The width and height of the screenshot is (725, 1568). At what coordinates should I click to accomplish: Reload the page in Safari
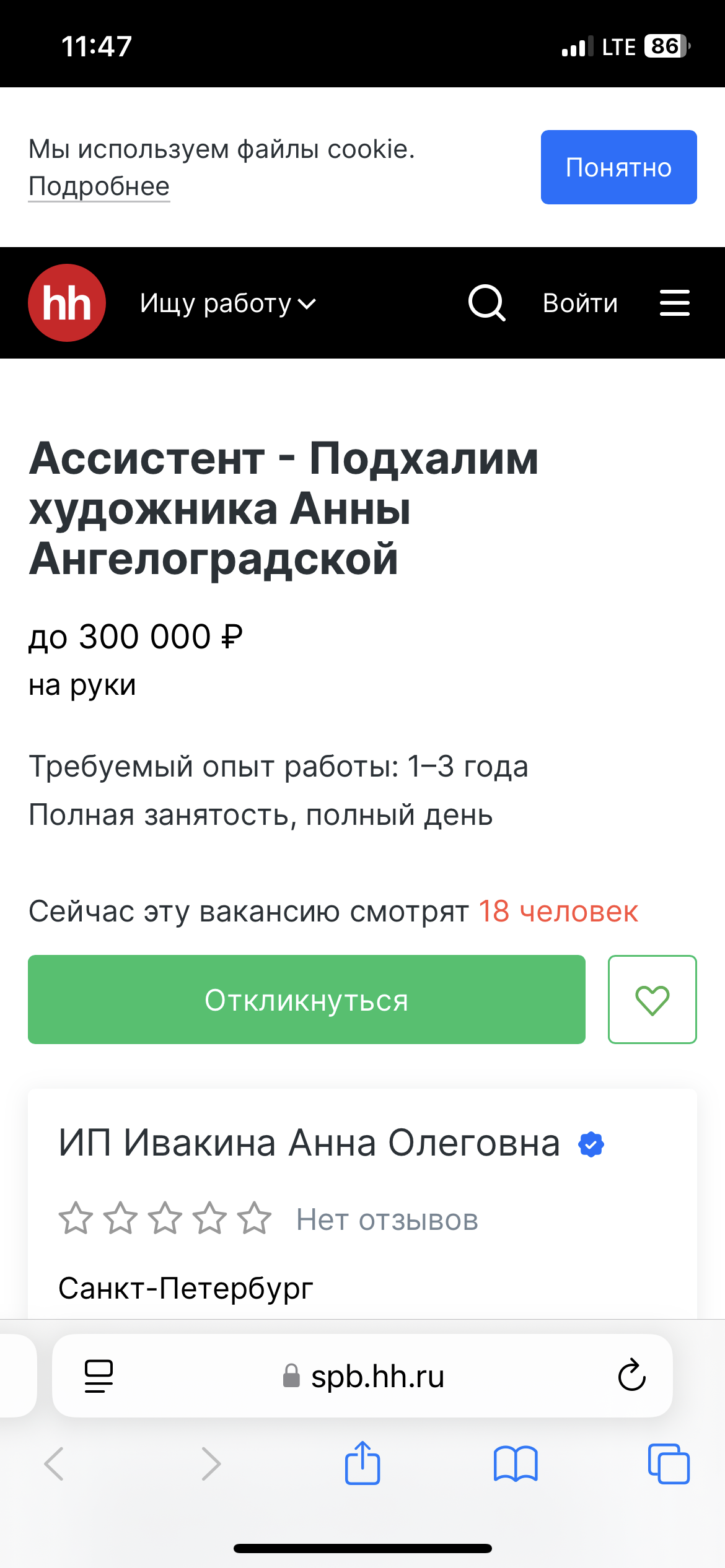tap(631, 1375)
